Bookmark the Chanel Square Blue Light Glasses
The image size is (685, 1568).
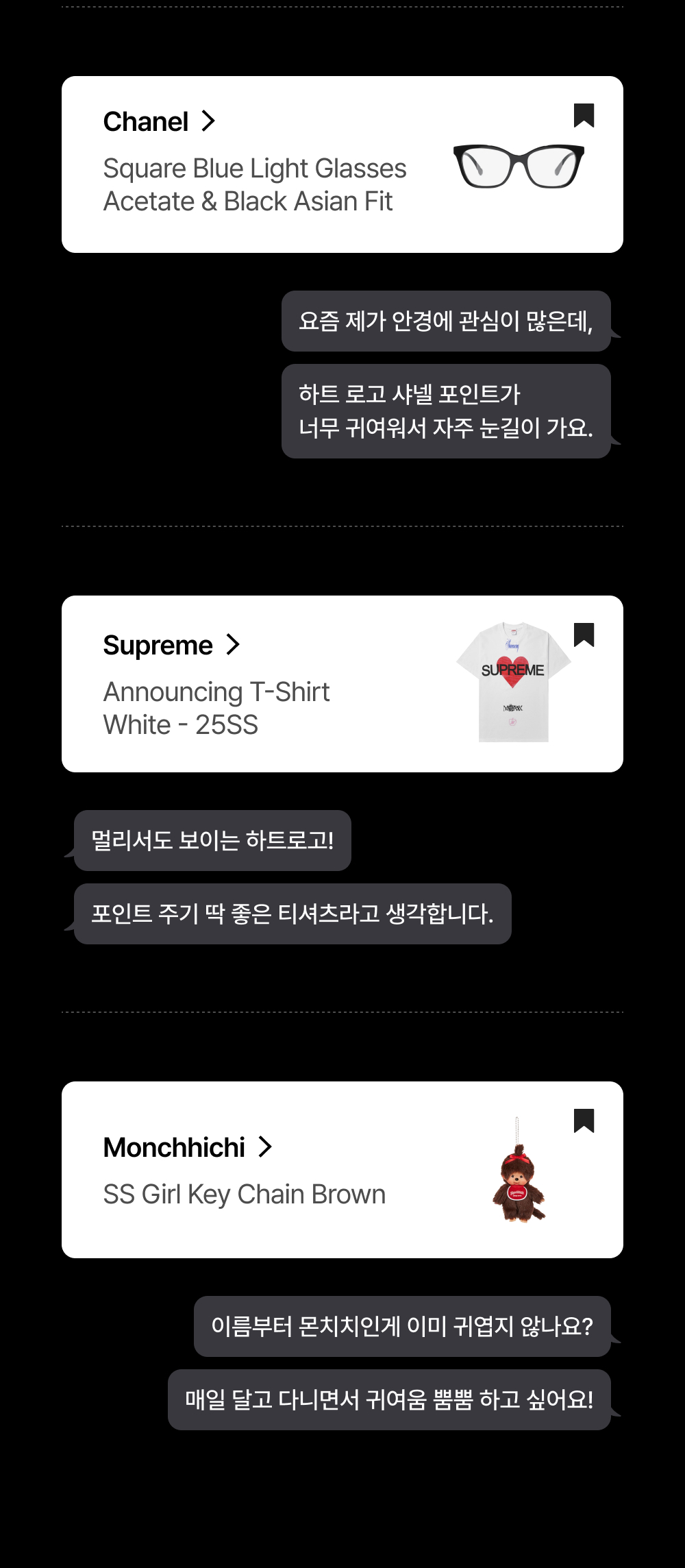tap(584, 115)
